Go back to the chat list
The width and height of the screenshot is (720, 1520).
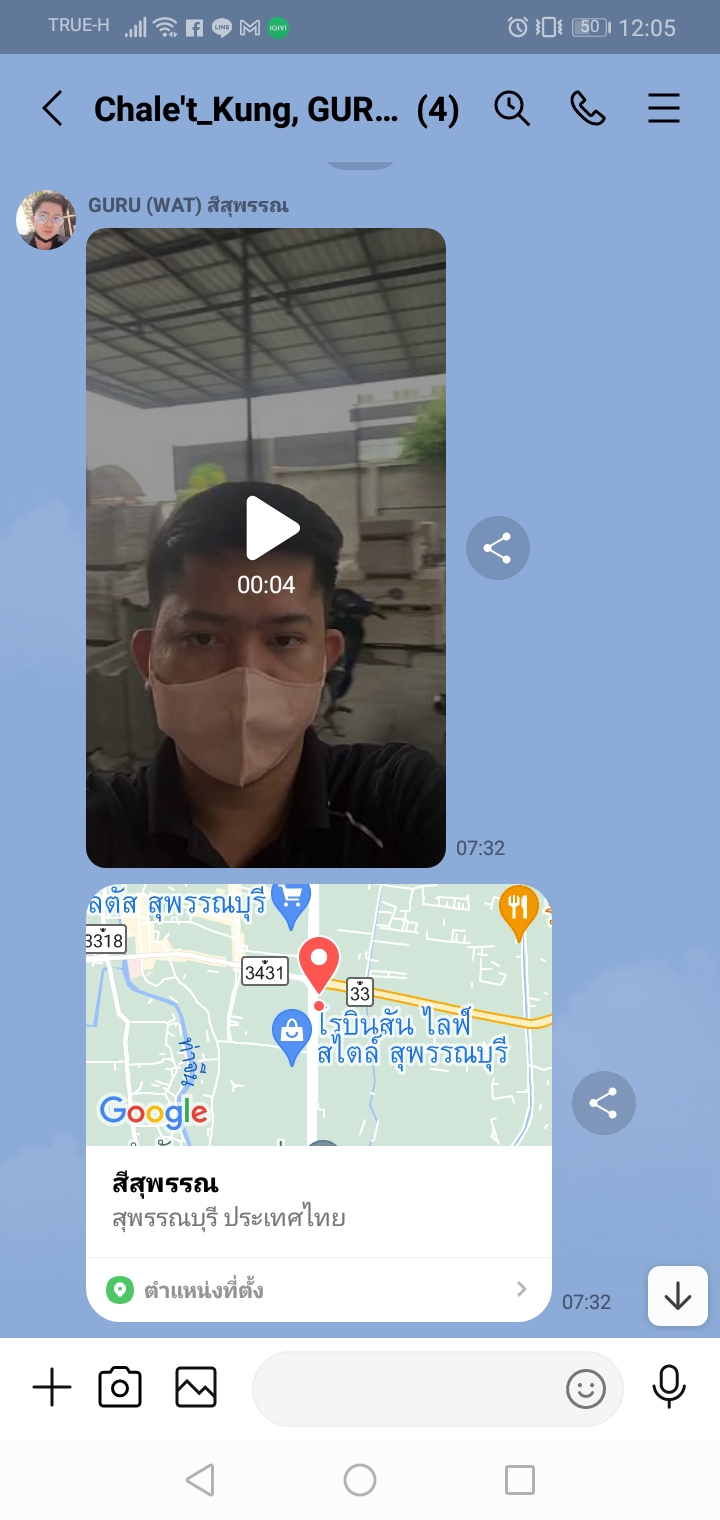(x=52, y=108)
